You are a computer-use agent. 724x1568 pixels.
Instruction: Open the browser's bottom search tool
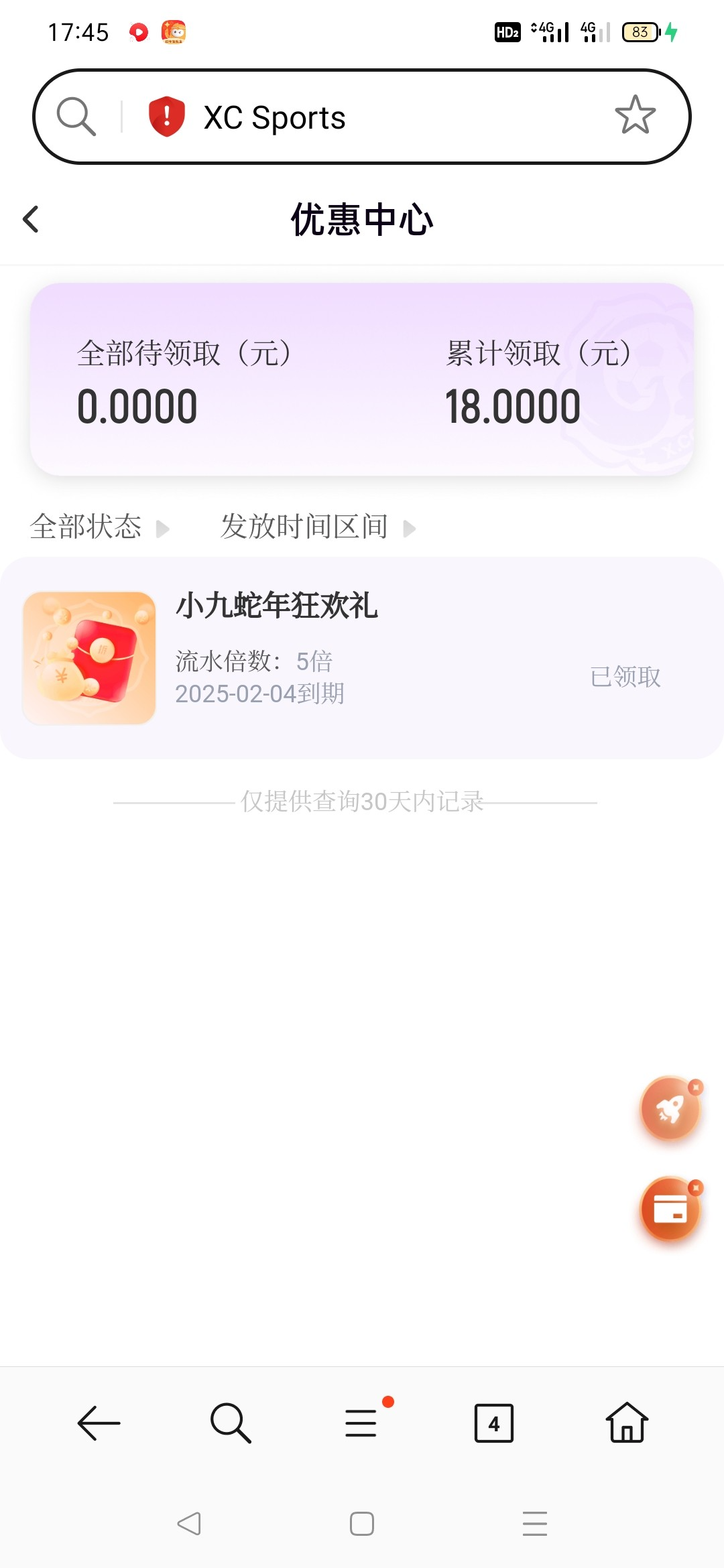coord(230,1423)
